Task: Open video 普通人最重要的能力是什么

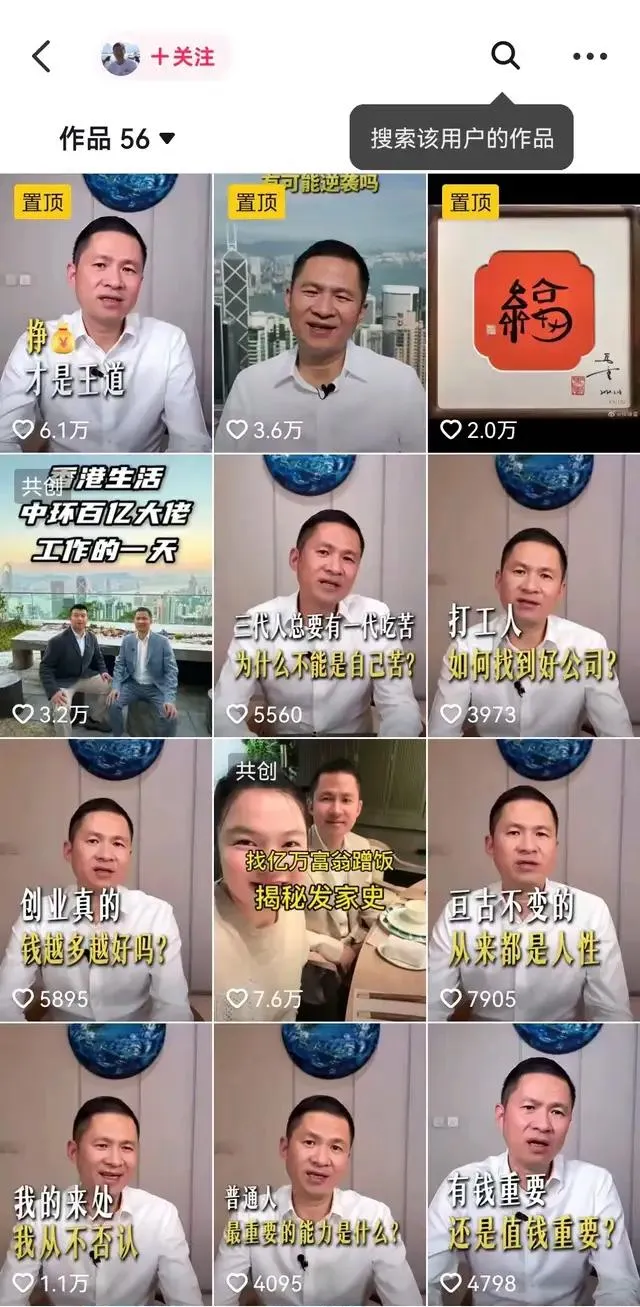Action: point(320,1164)
